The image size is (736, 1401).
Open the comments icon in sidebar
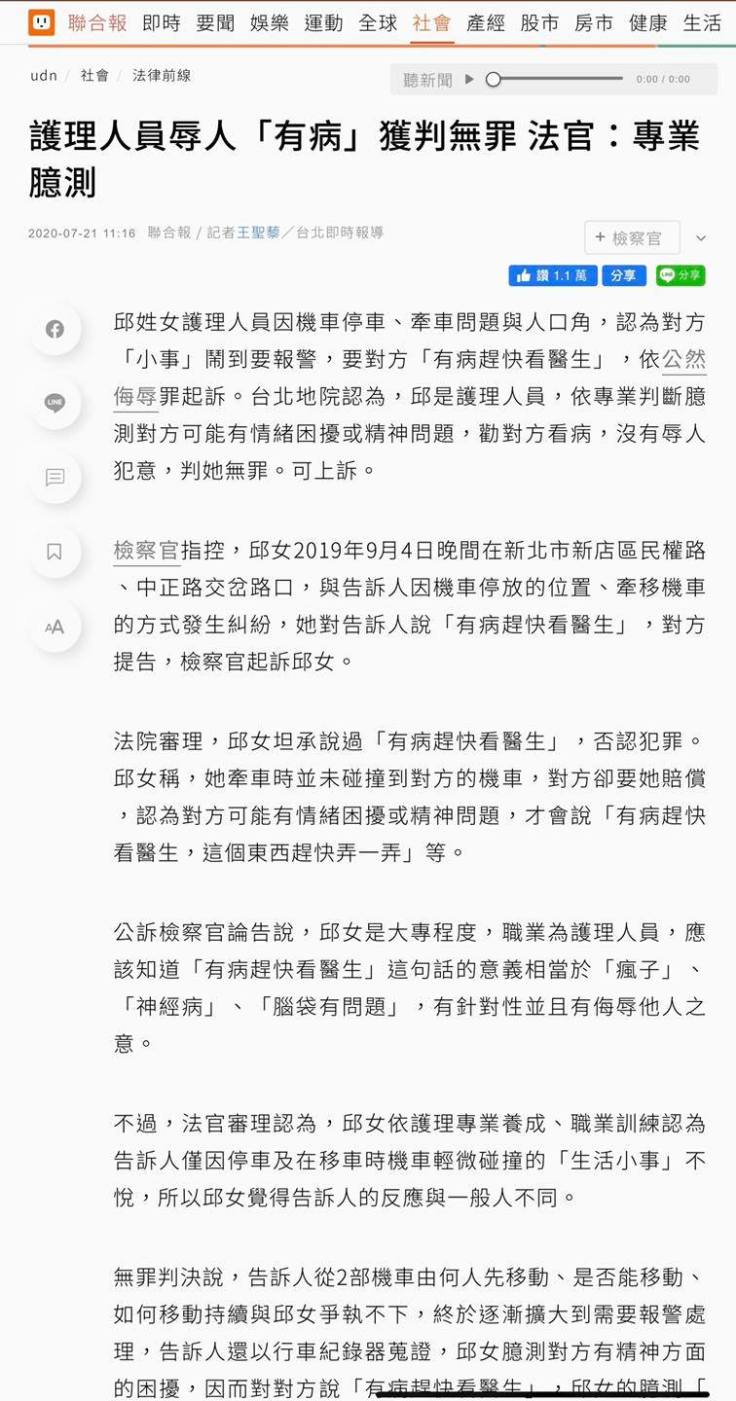tap(55, 478)
